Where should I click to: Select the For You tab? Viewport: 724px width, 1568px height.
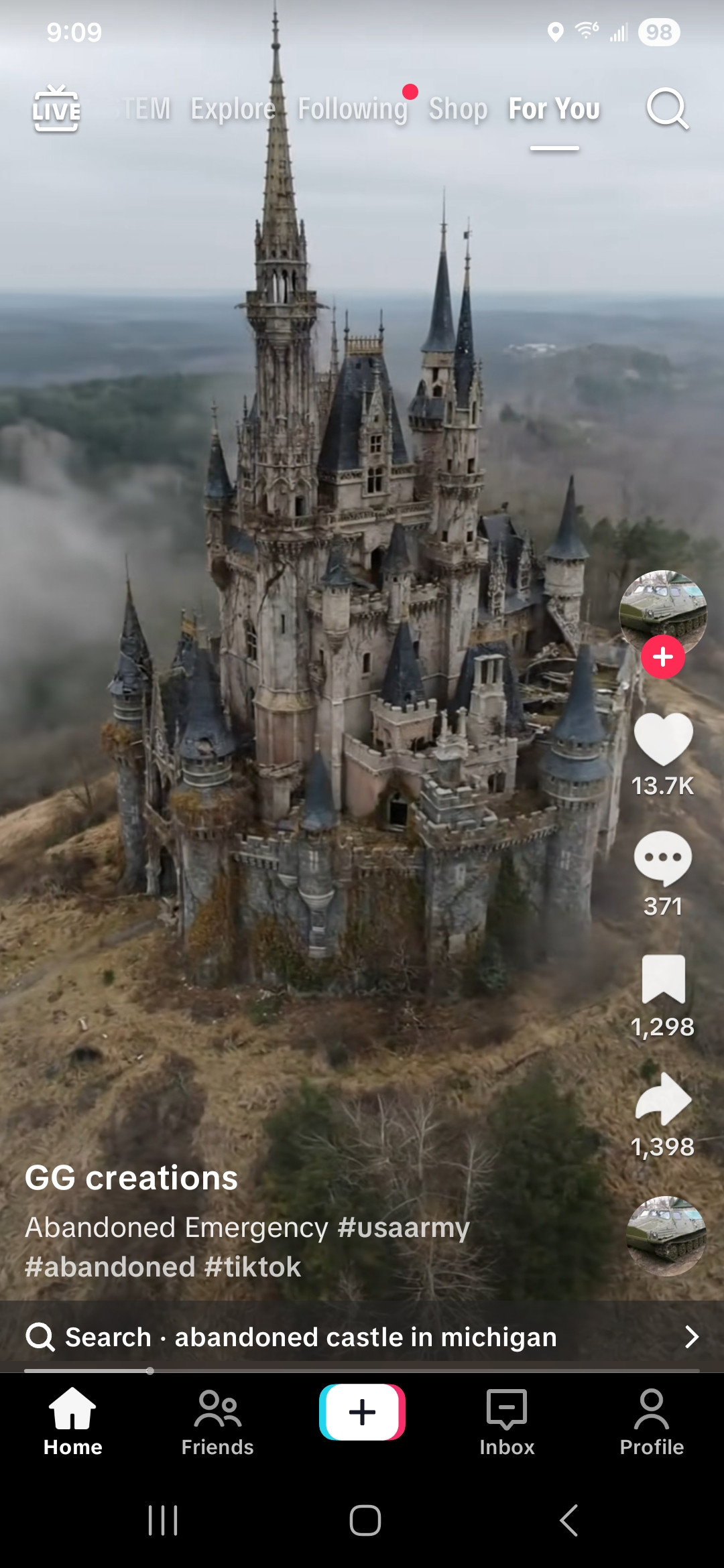click(x=554, y=109)
